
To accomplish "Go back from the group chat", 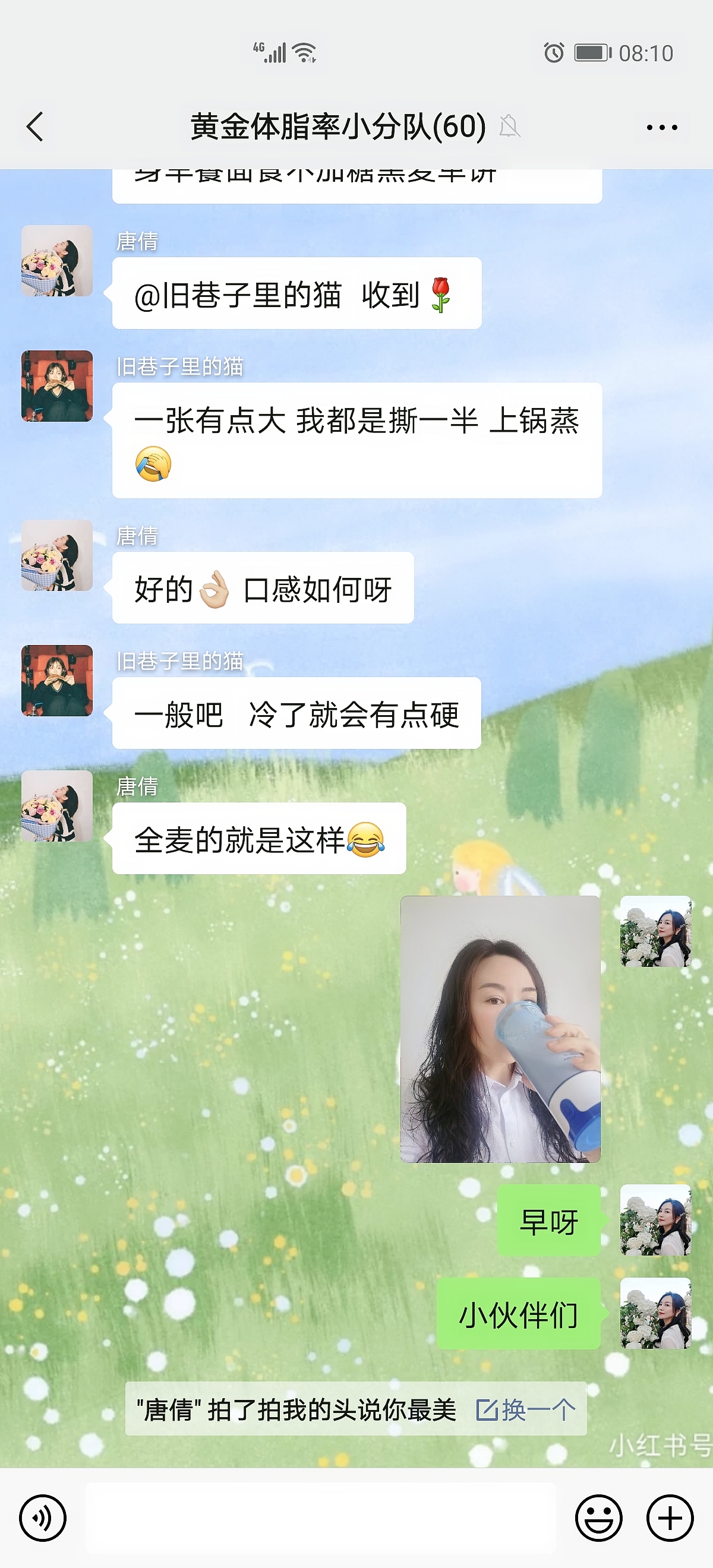I will tap(35, 127).
